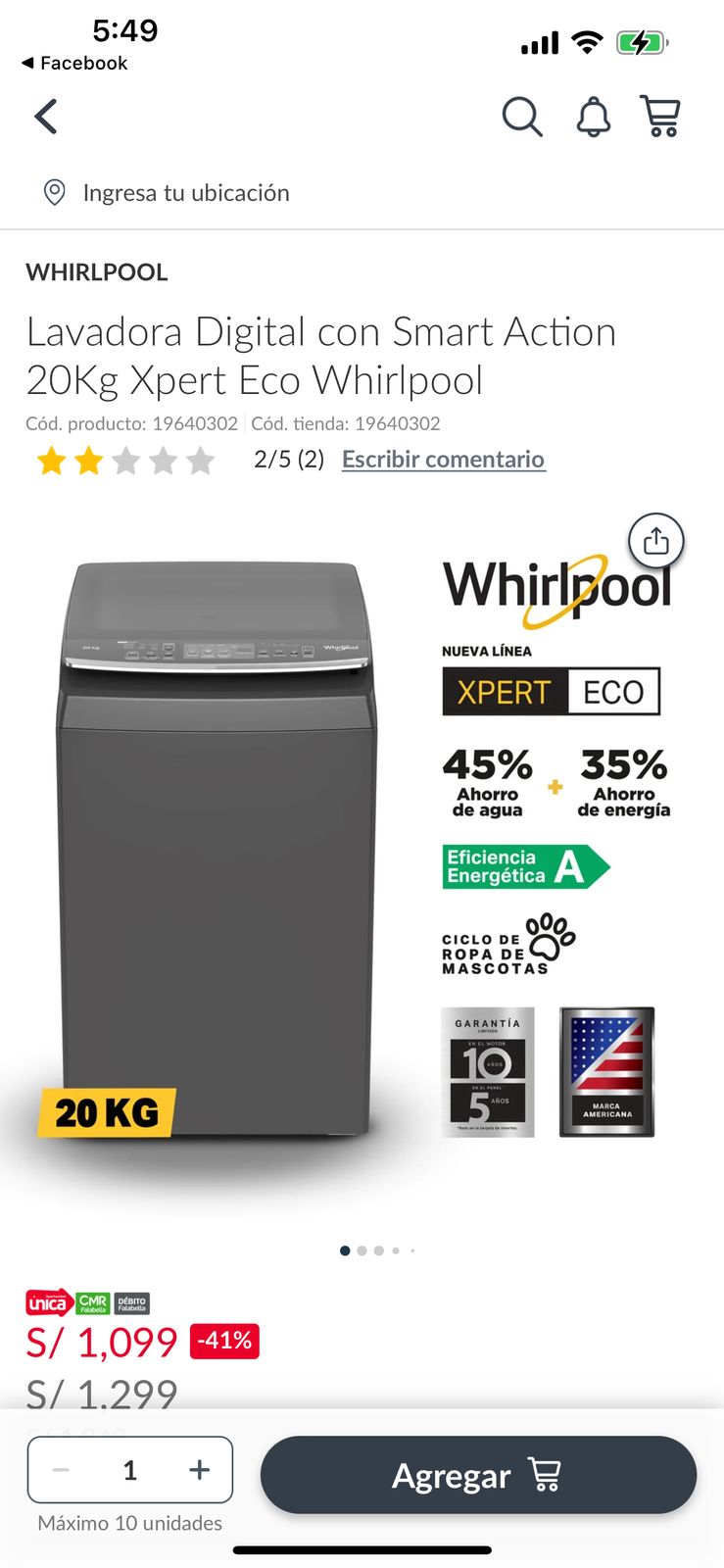724x1568 pixels.
Task: Tap Ingresa tu ubicación to set location
Action: pos(185,193)
